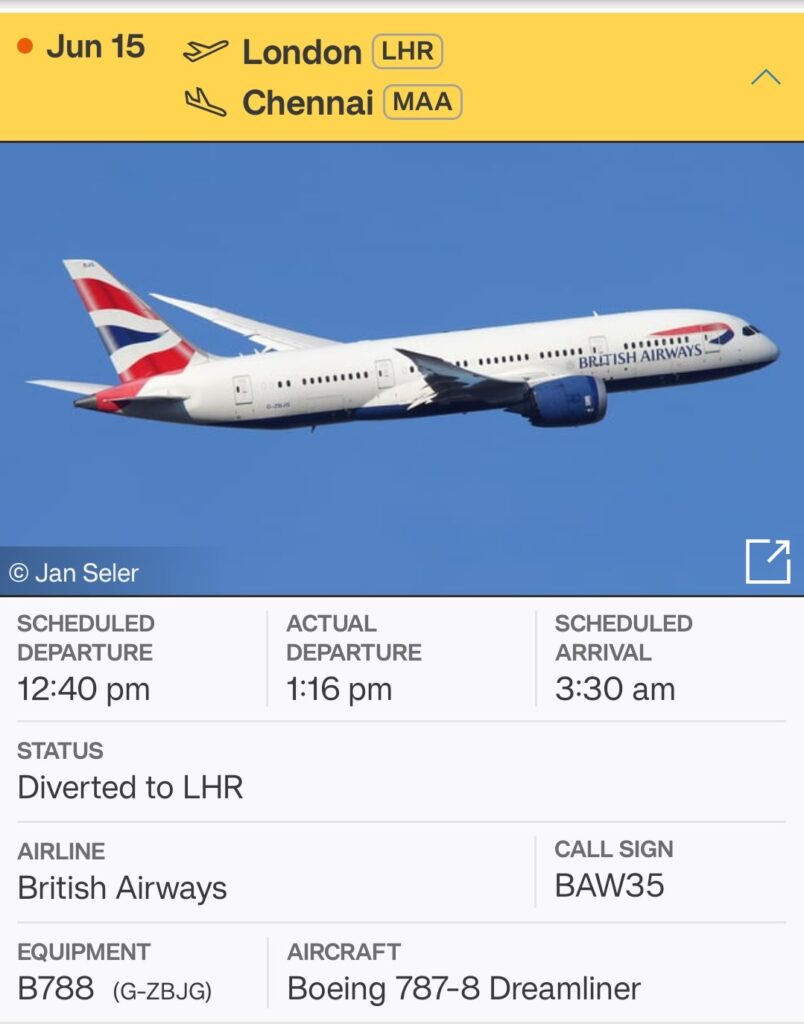Open the aircraft photo in full view
The image size is (804, 1024).
click(x=767, y=561)
